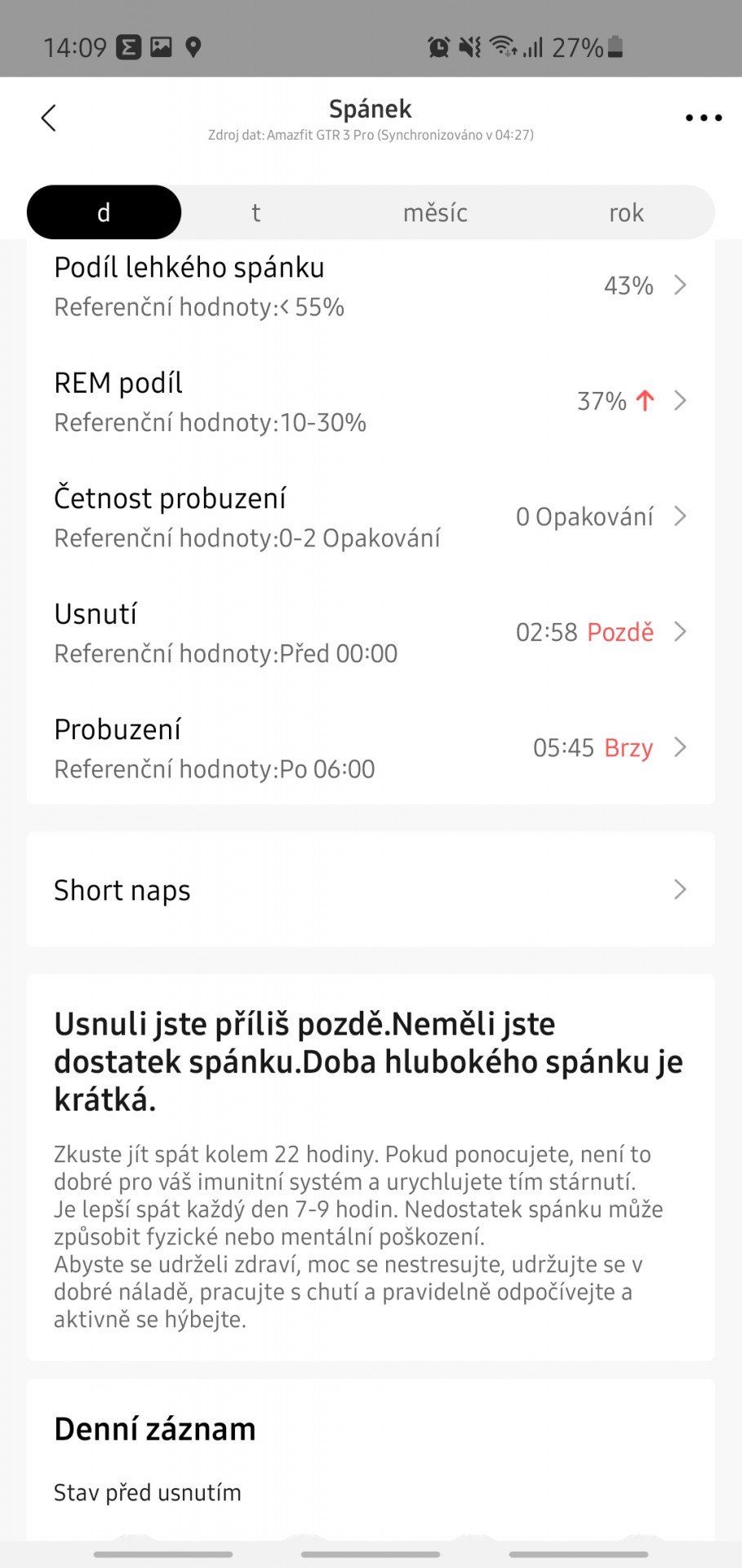Open Short naps
Image resolution: width=742 pixels, height=1568 pixels.
pyautogui.click(x=371, y=889)
